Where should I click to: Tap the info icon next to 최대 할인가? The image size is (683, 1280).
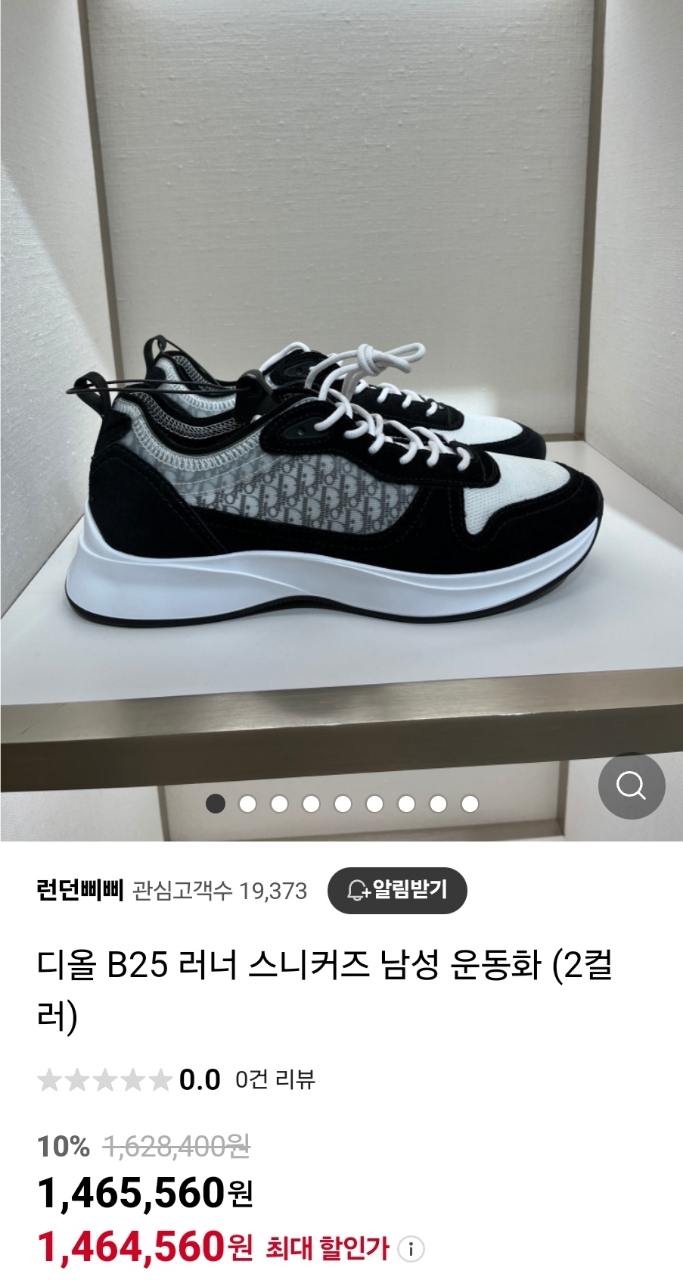pos(411,1249)
